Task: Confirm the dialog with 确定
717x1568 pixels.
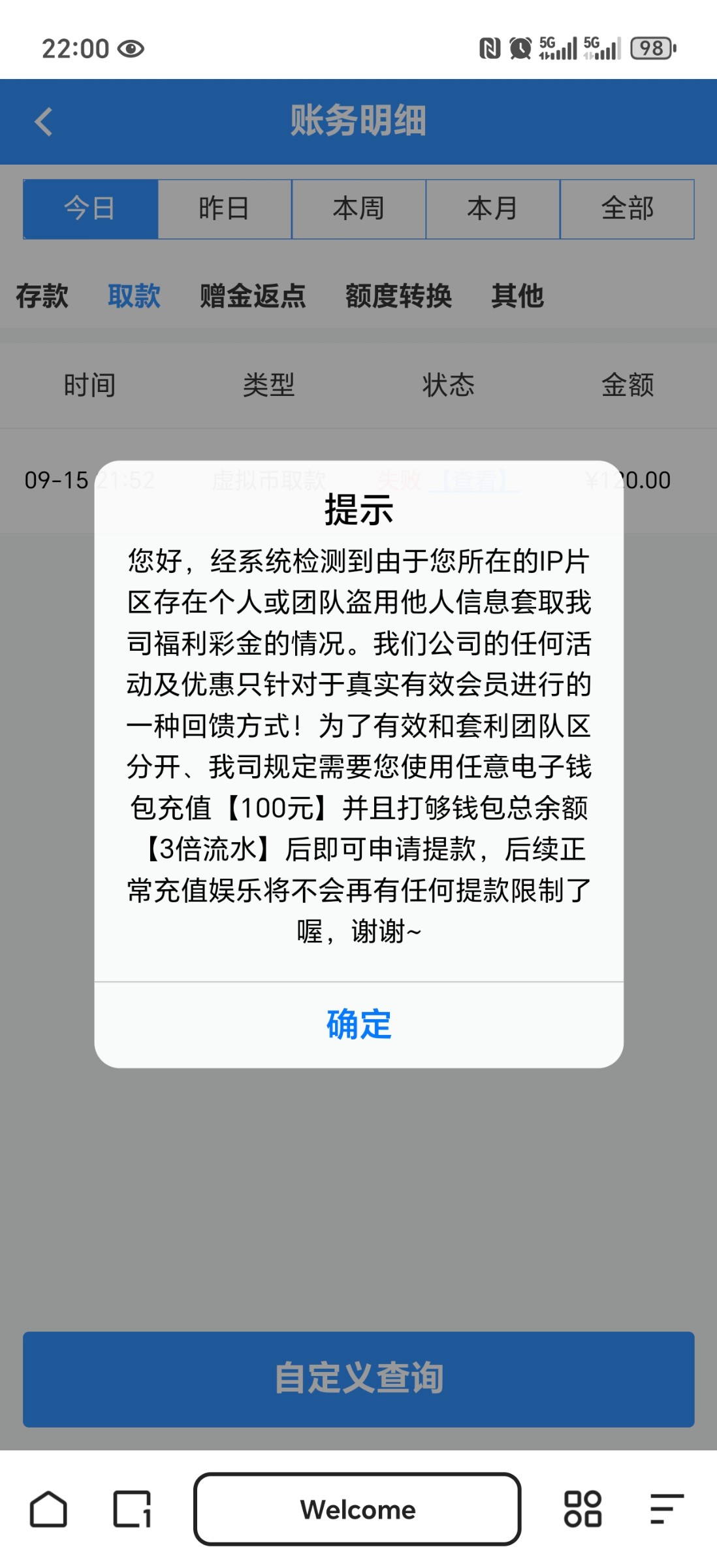Action: point(358,1024)
